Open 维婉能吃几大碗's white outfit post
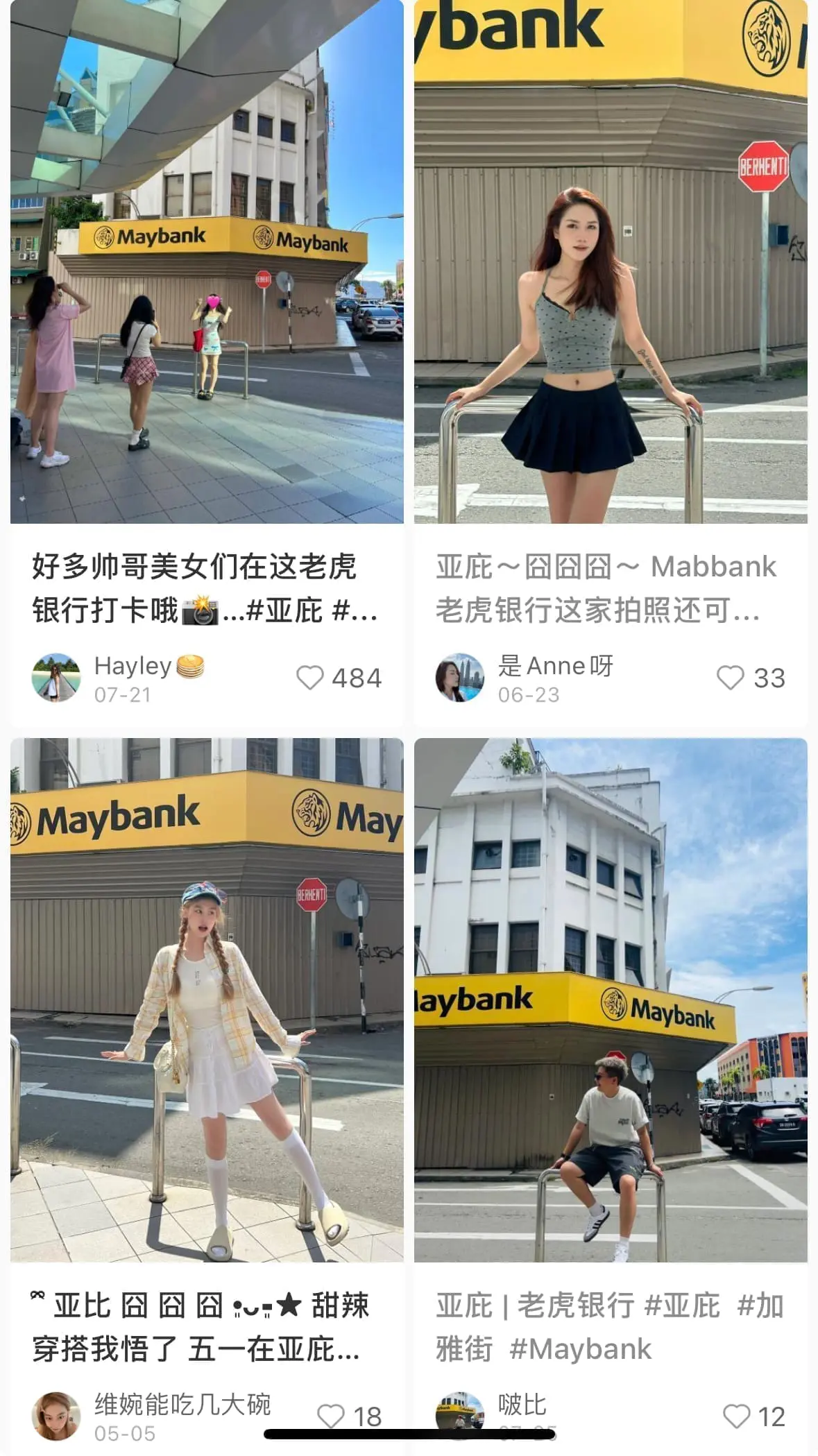Image resolution: width=818 pixels, height=1456 pixels. click(x=207, y=999)
